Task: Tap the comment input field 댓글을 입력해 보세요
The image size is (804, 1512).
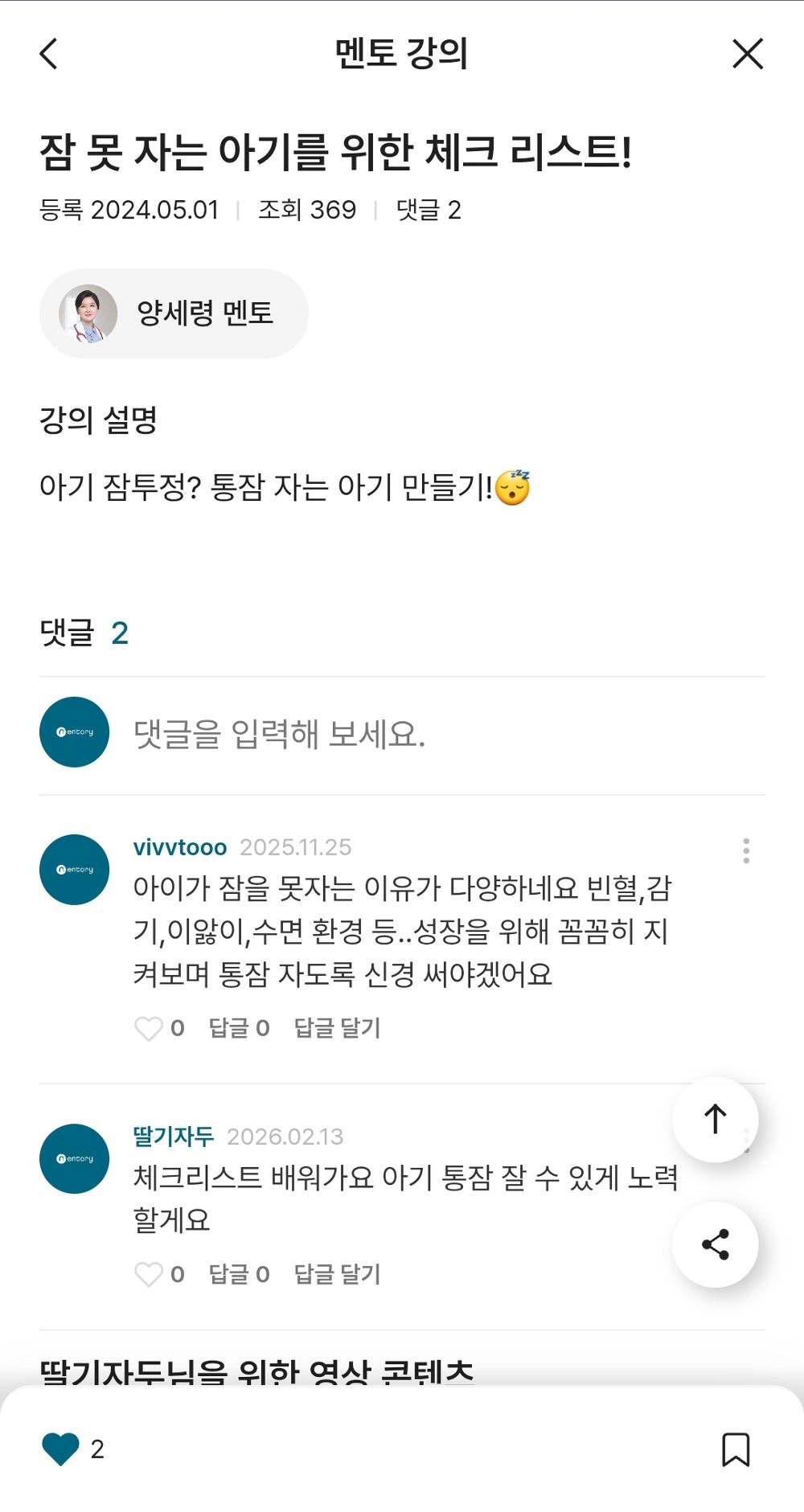Action: coord(402,732)
